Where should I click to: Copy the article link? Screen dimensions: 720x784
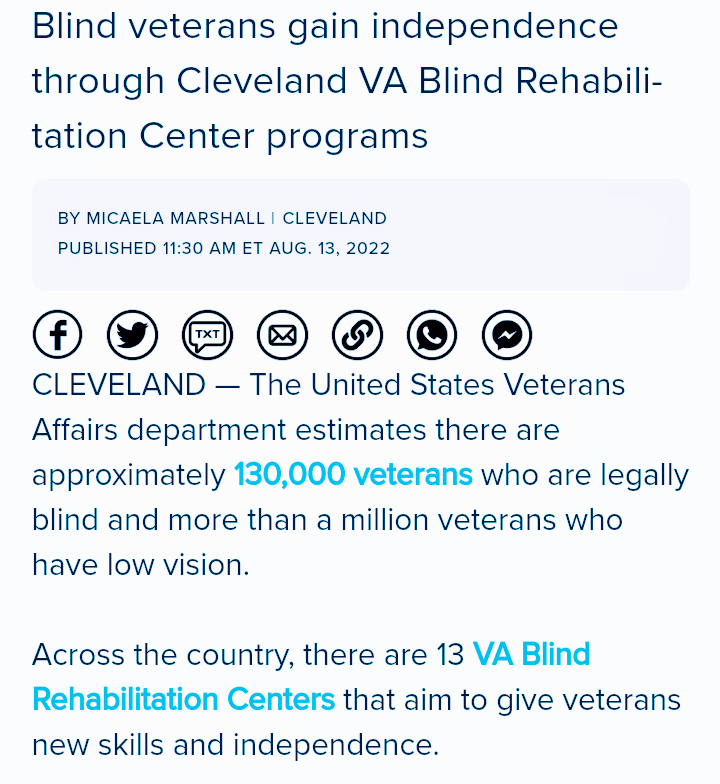pyautogui.click(x=357, y=335)
